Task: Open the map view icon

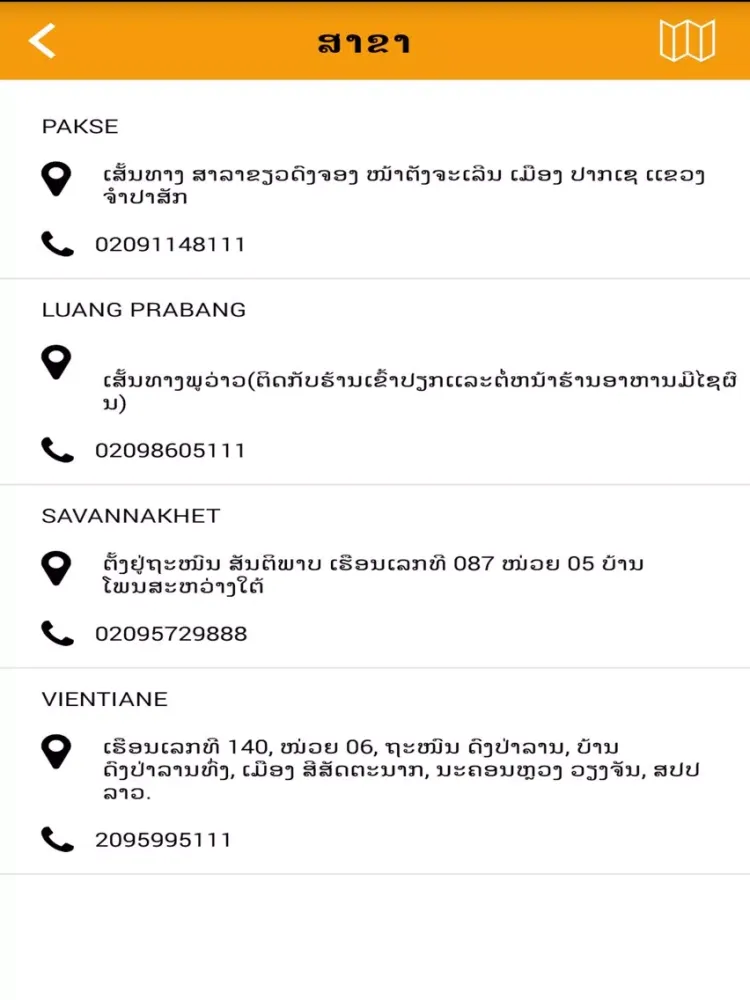Action: tap(687, 41)
